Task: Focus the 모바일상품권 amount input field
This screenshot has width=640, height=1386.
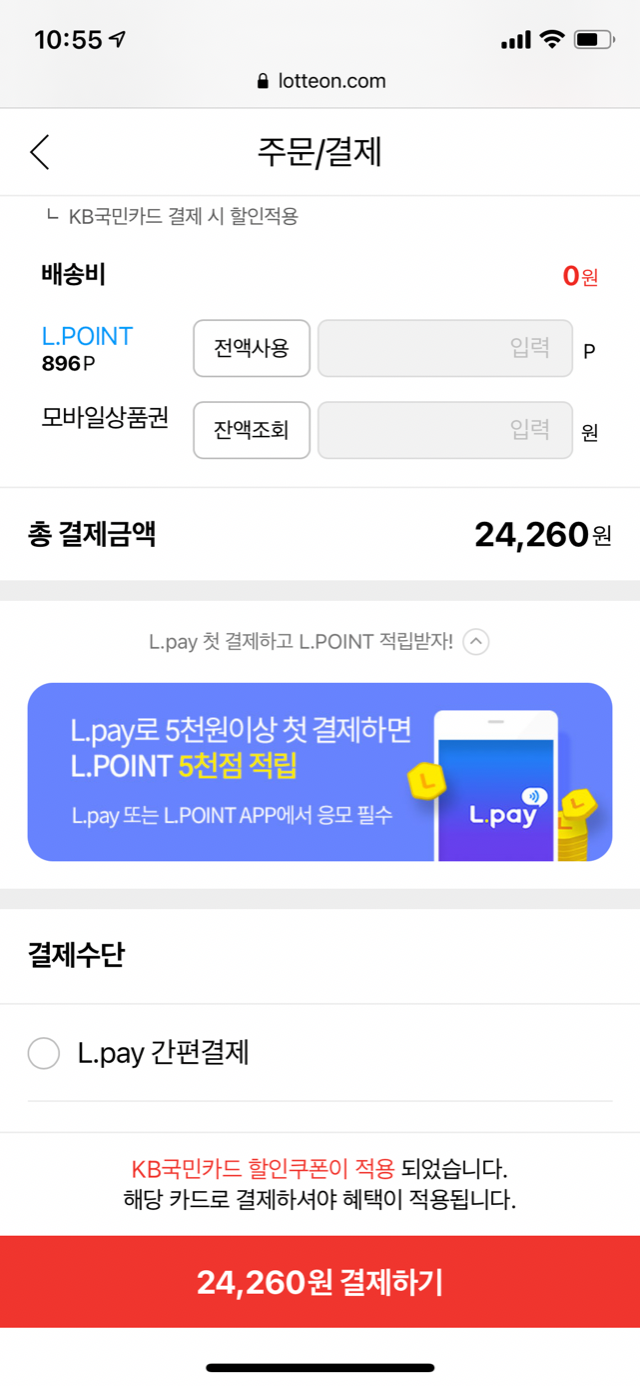Action: coord(445,430)
